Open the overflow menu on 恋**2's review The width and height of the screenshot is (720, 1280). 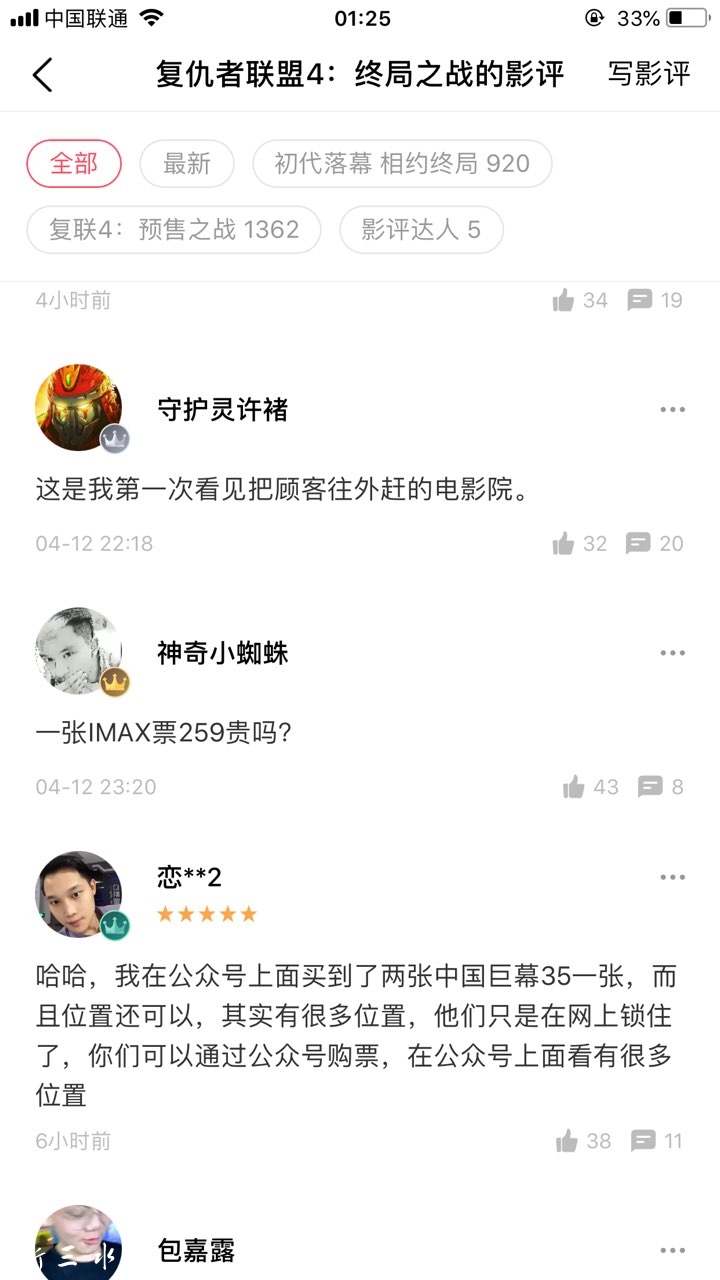pos(672,877)
